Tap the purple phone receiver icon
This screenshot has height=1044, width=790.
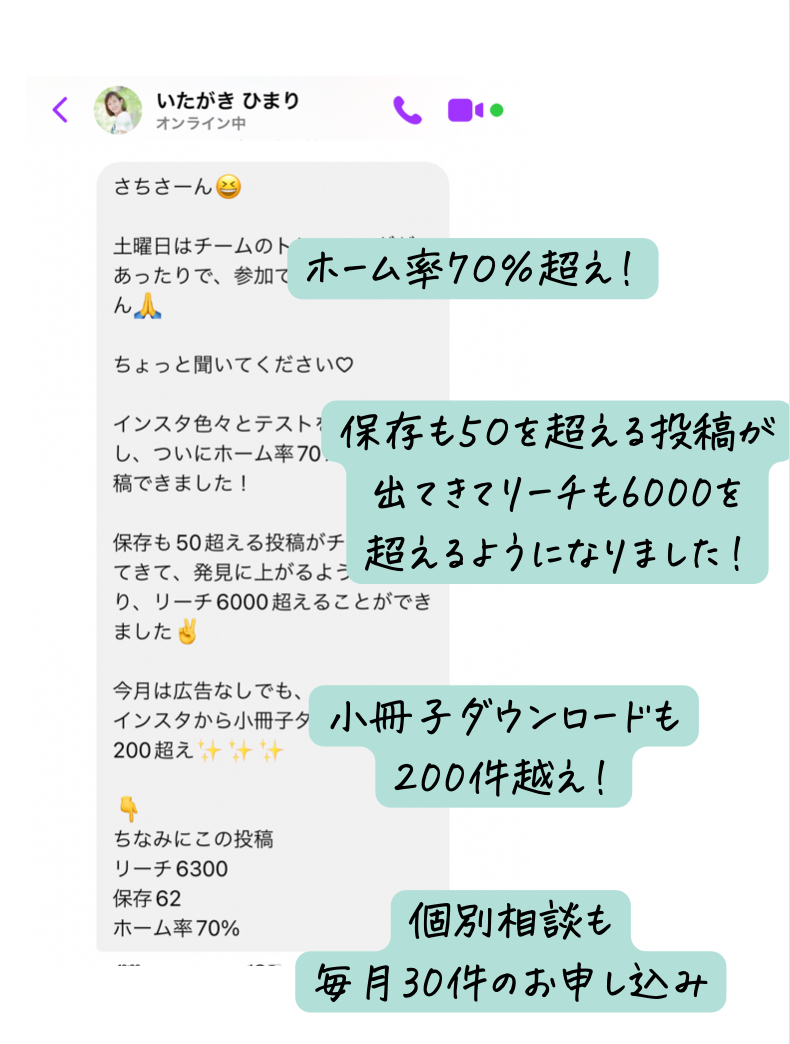coord(406,110)
